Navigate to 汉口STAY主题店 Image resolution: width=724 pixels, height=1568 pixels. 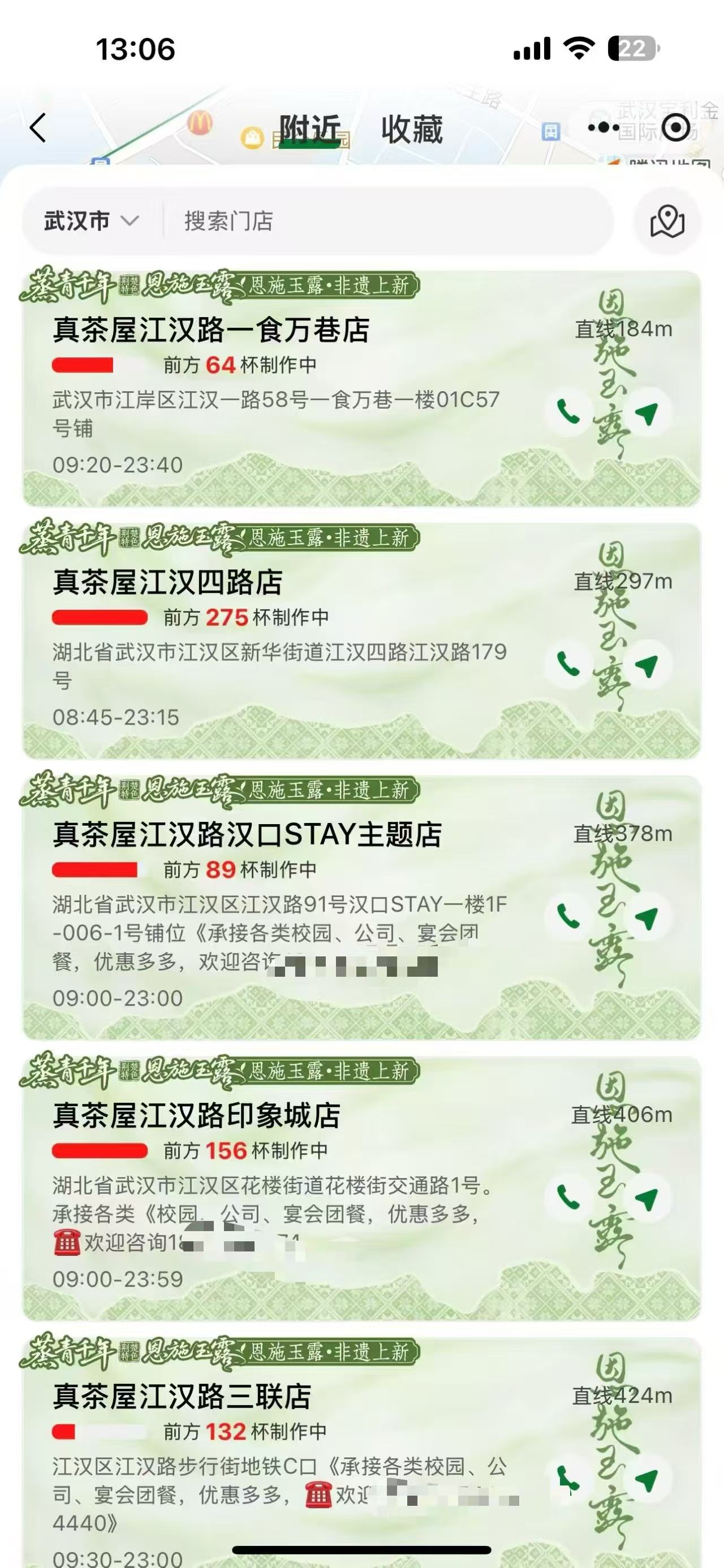pos(647,917)
